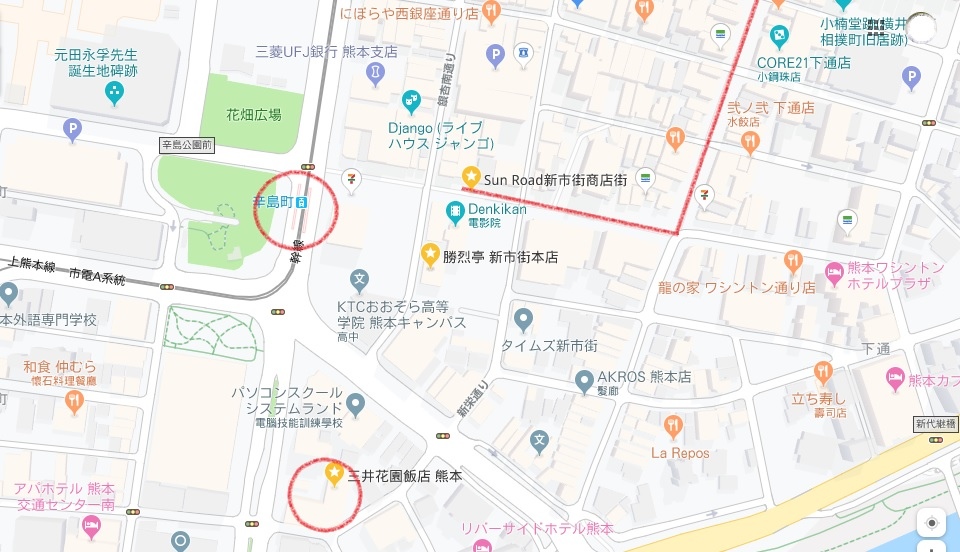This screenshot has width=960, height=552.
Task: Open KTCおおぞら高等学院 school marker
Action: pyautogui.click(x=360, y=277)
